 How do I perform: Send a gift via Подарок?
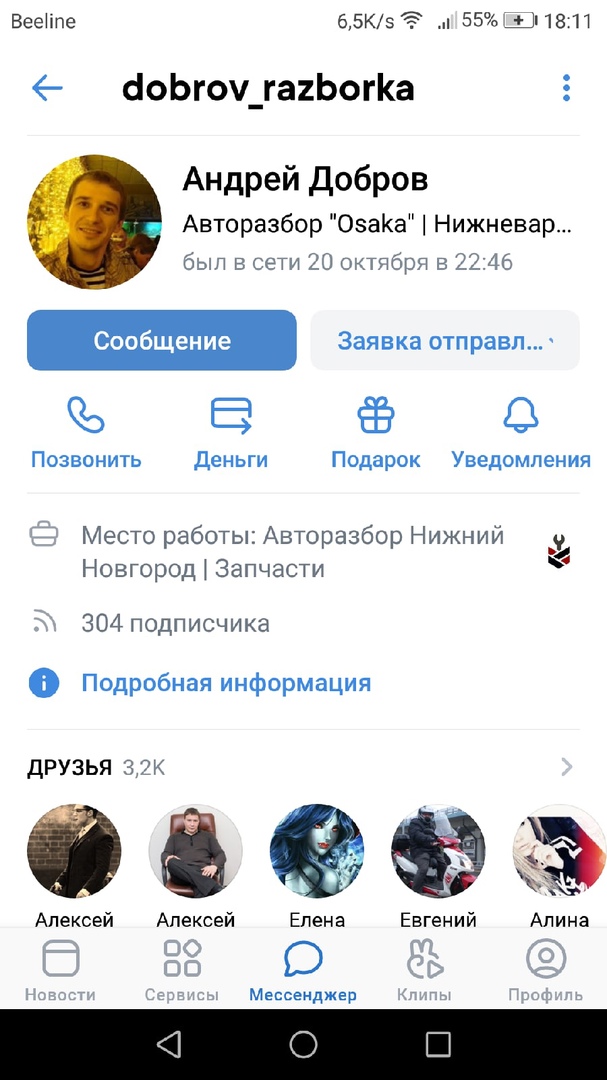click(376, 433)
